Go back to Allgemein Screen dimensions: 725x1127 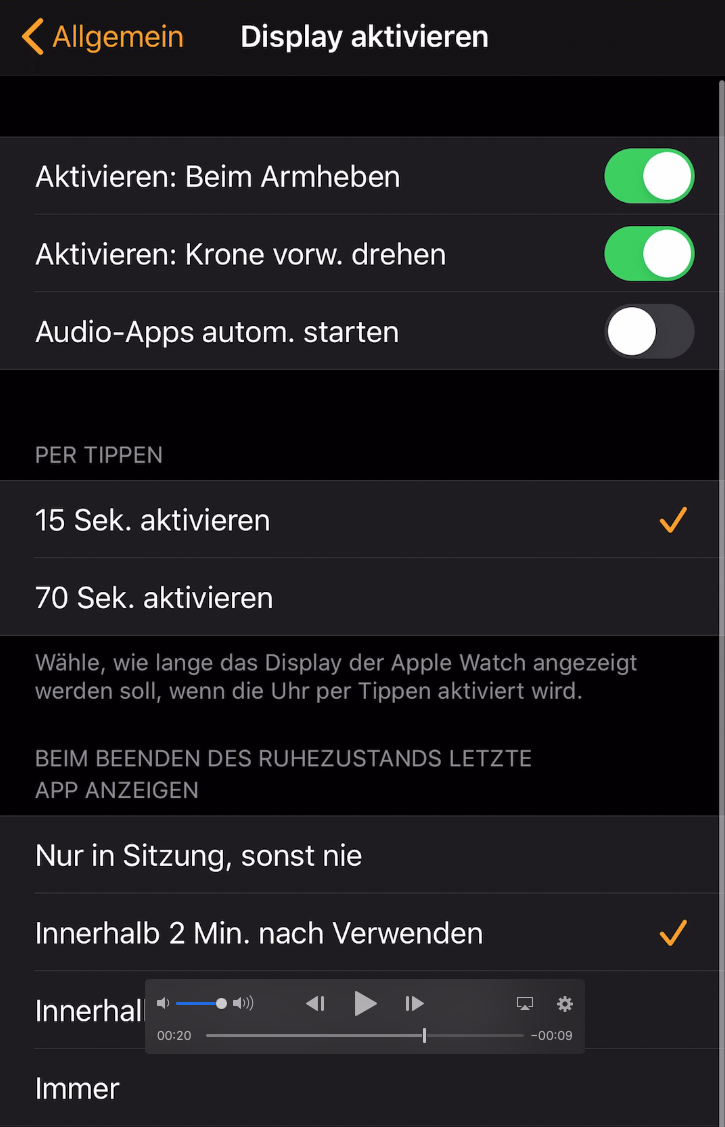pyautogui.click(x=103, y=37)
